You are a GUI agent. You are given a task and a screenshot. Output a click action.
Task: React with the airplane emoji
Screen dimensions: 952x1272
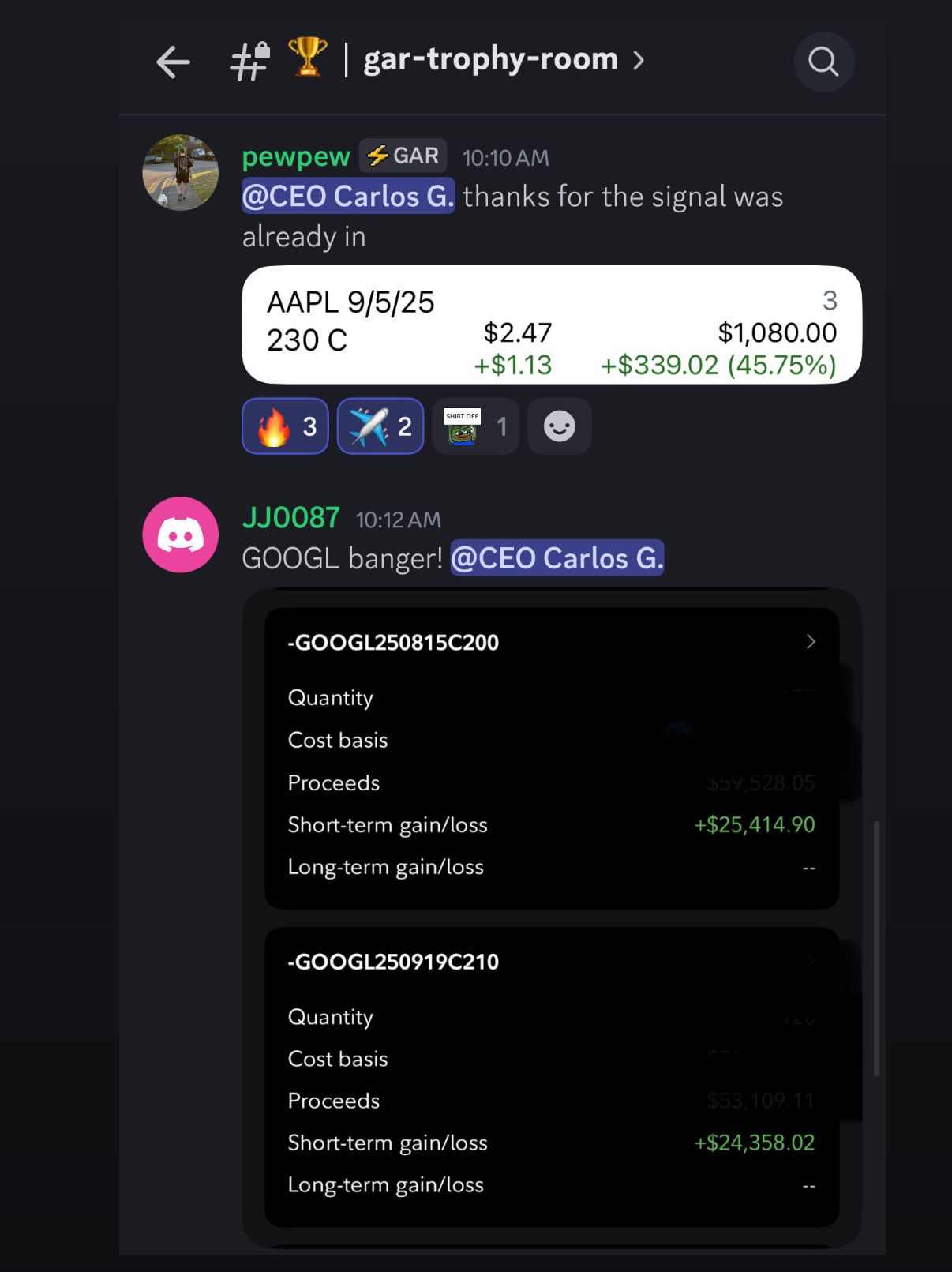click(380, 426)
